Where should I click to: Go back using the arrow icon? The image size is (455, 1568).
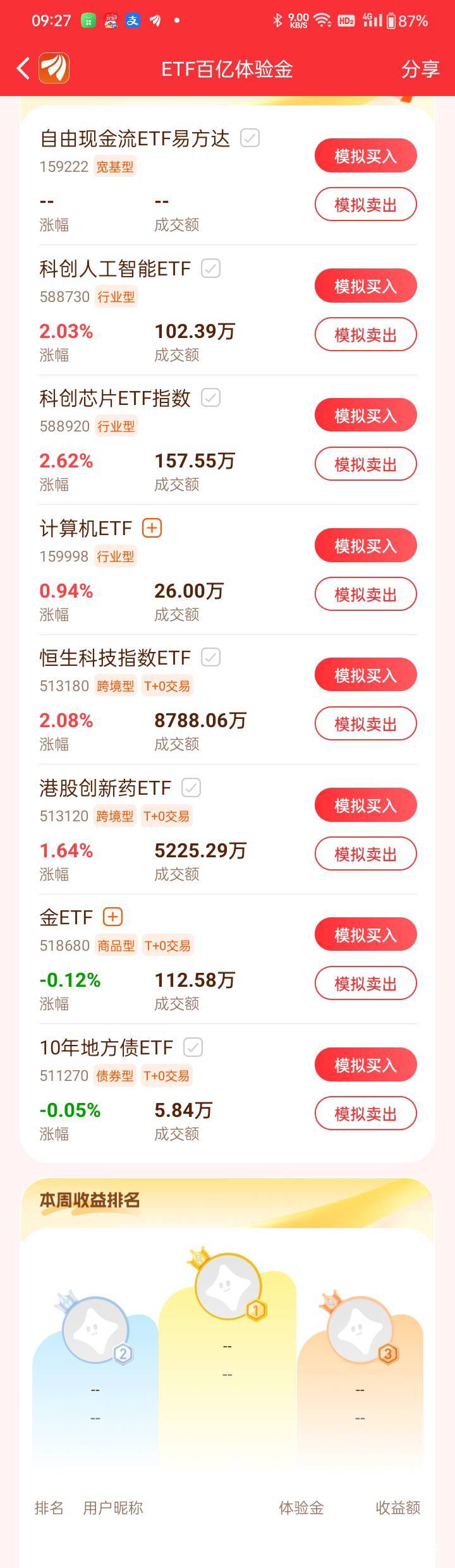pos(23,68)
